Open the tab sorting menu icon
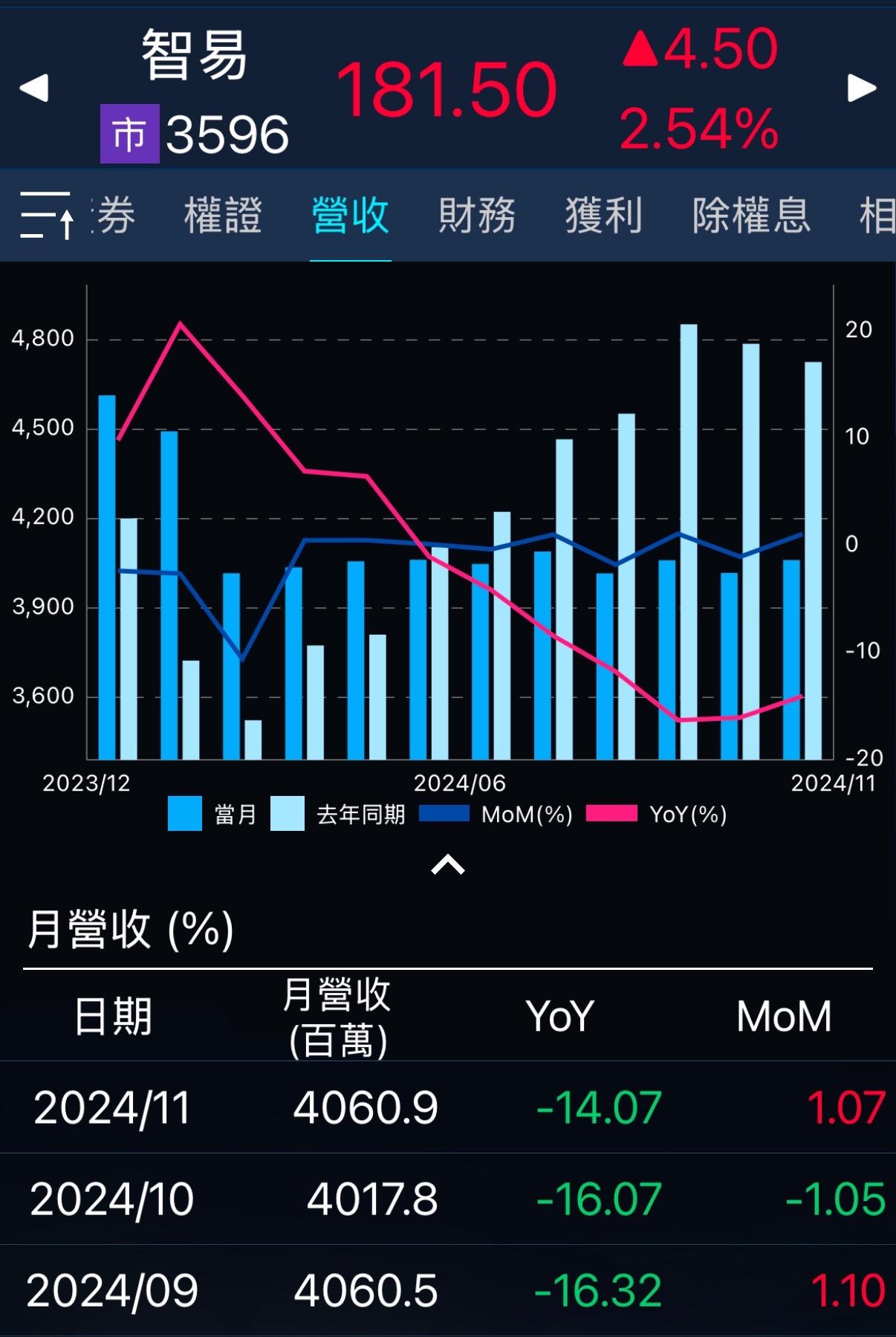Screen dimensions: 896x1337 tap(47, 216)
